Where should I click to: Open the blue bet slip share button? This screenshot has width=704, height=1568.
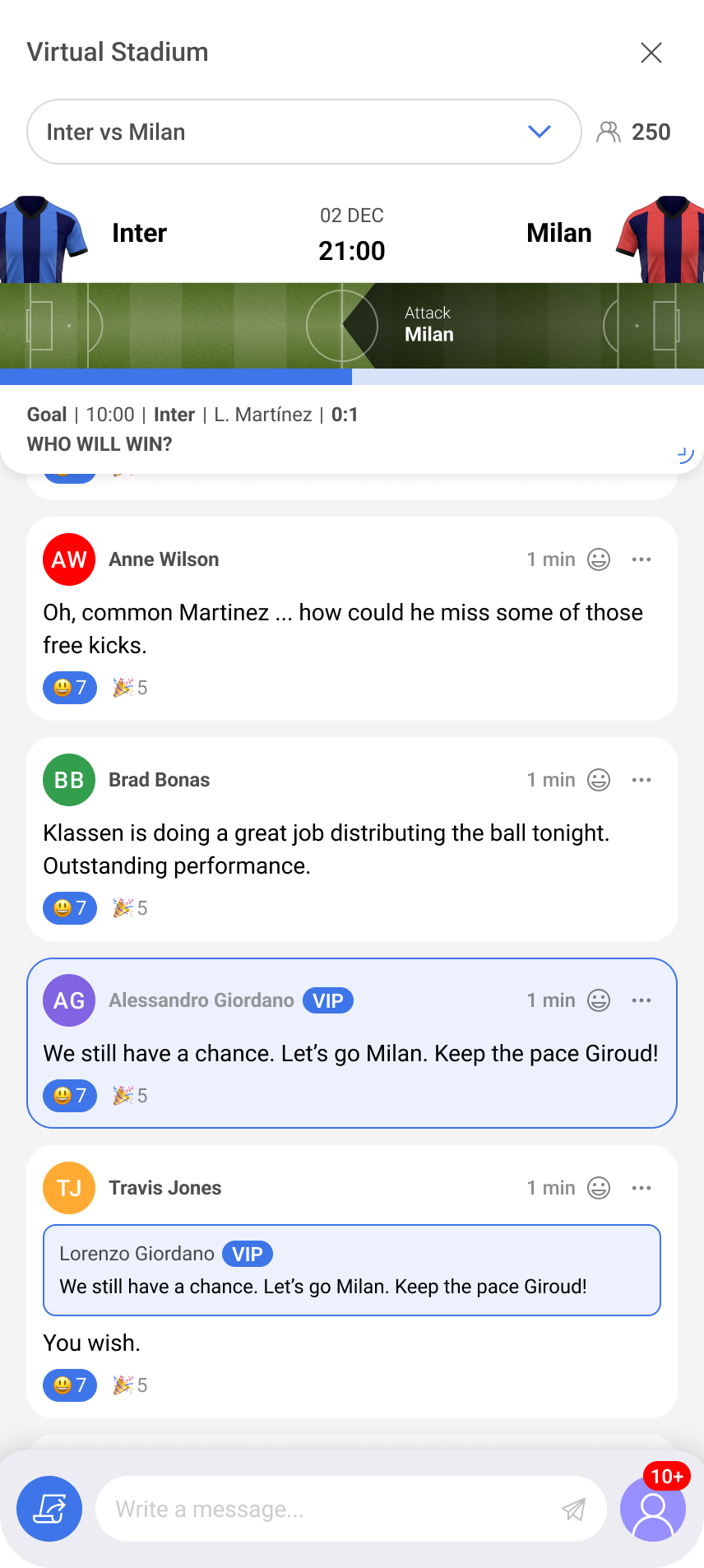click(49, 1509)
